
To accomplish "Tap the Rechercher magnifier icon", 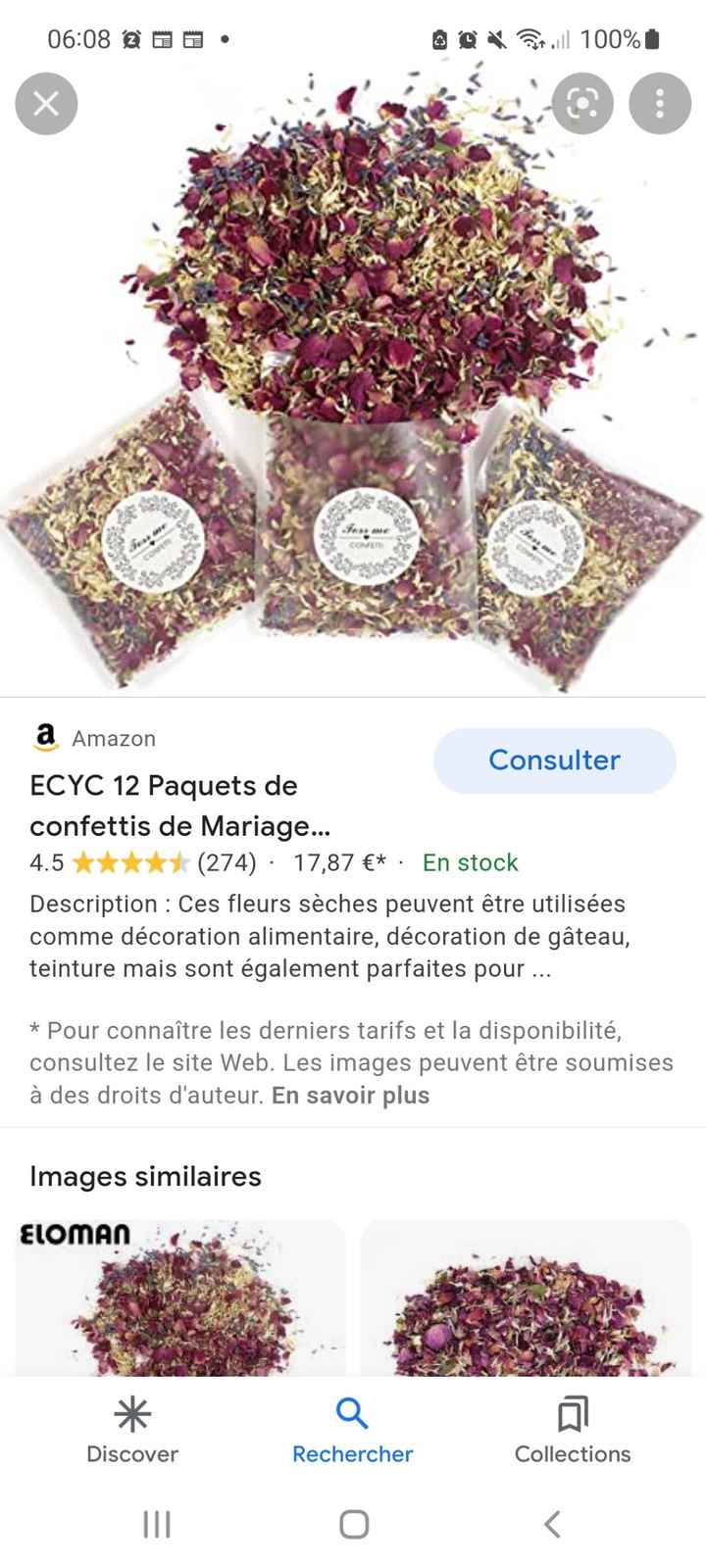I will click(x=351, y=1412).
